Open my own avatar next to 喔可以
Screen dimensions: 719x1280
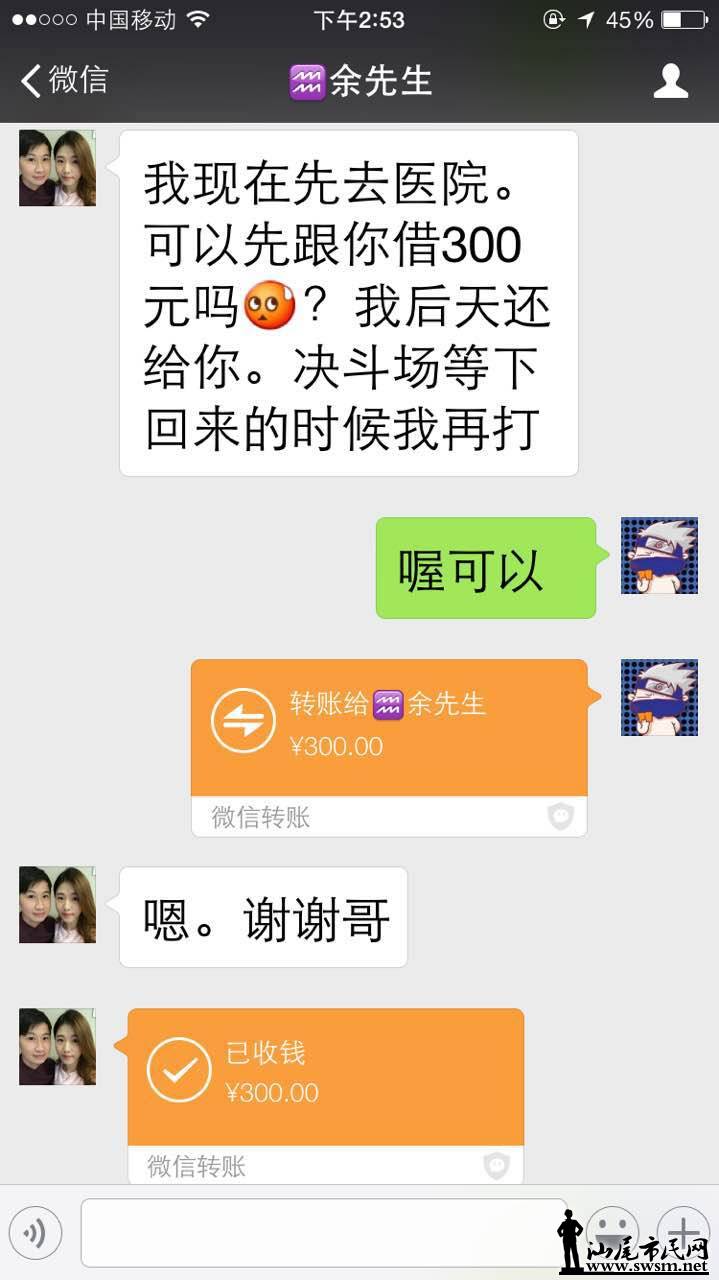(x=659, y=555)
